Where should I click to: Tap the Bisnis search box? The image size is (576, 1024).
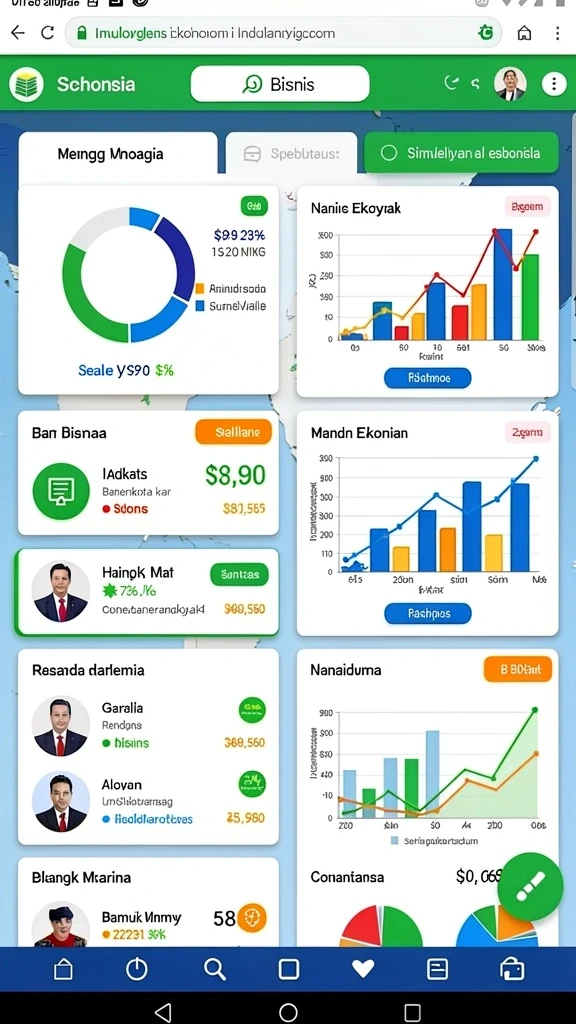click(x=280, y=84)
